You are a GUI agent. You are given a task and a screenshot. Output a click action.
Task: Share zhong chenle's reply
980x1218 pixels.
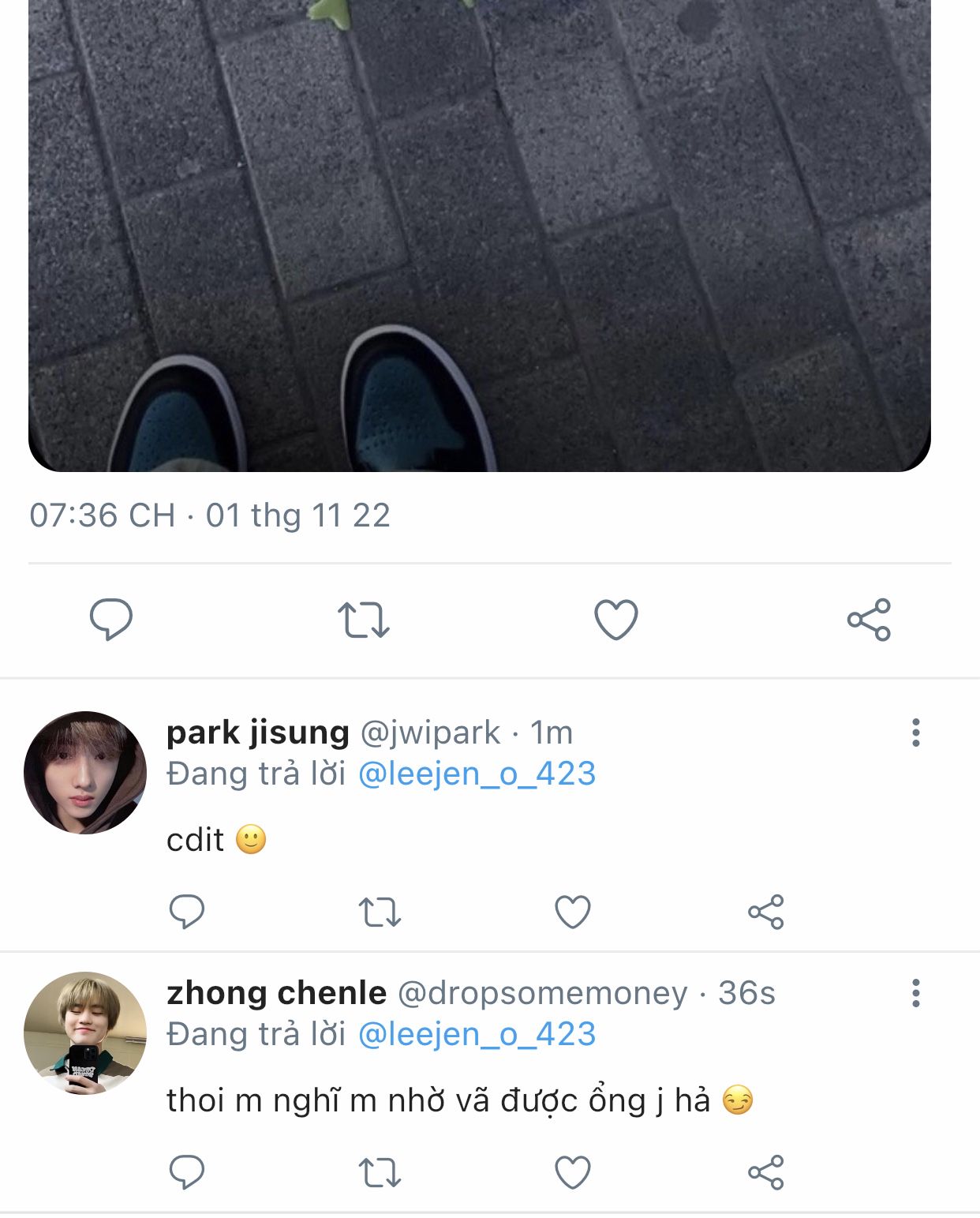coord(765,1172)
